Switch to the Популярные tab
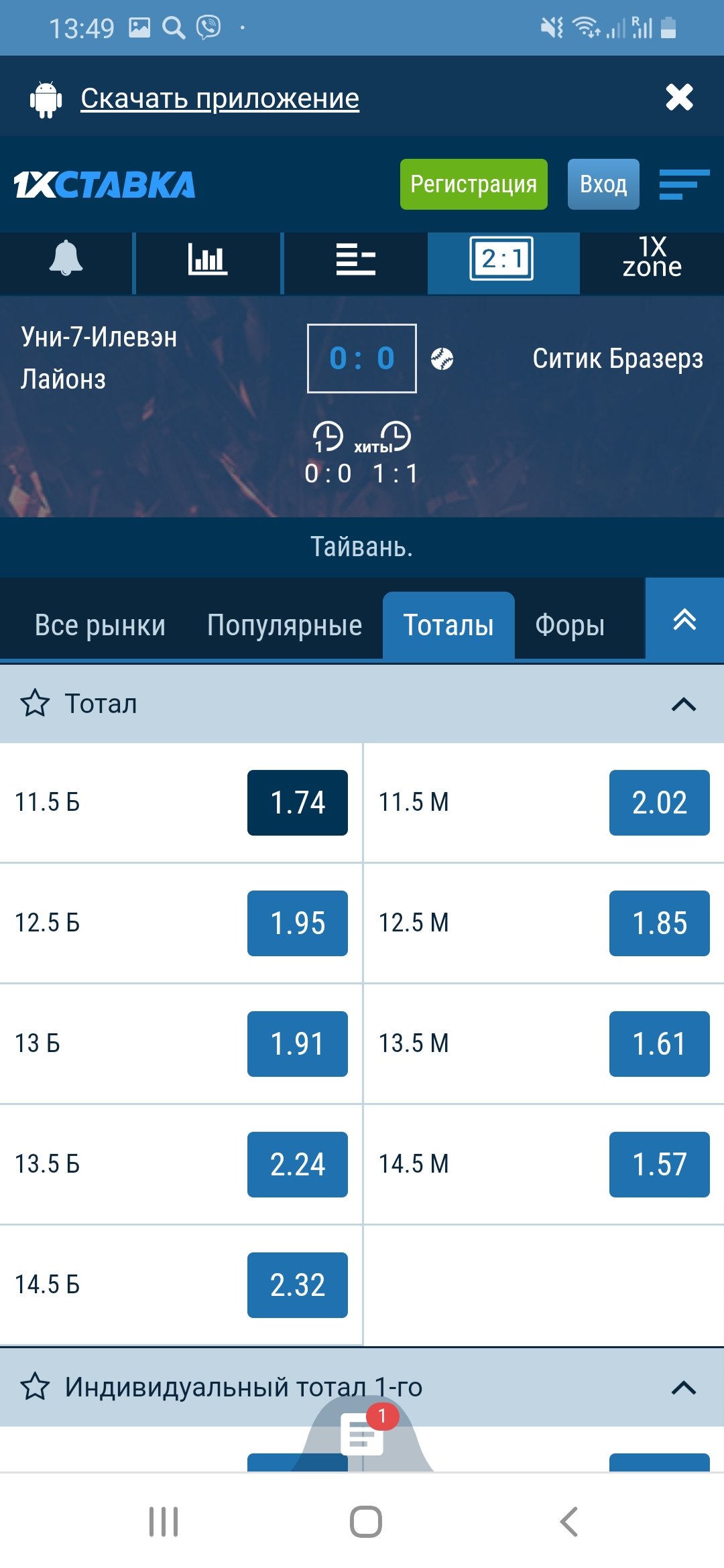This screenshot has height=1568, width=724. (284, 625)
